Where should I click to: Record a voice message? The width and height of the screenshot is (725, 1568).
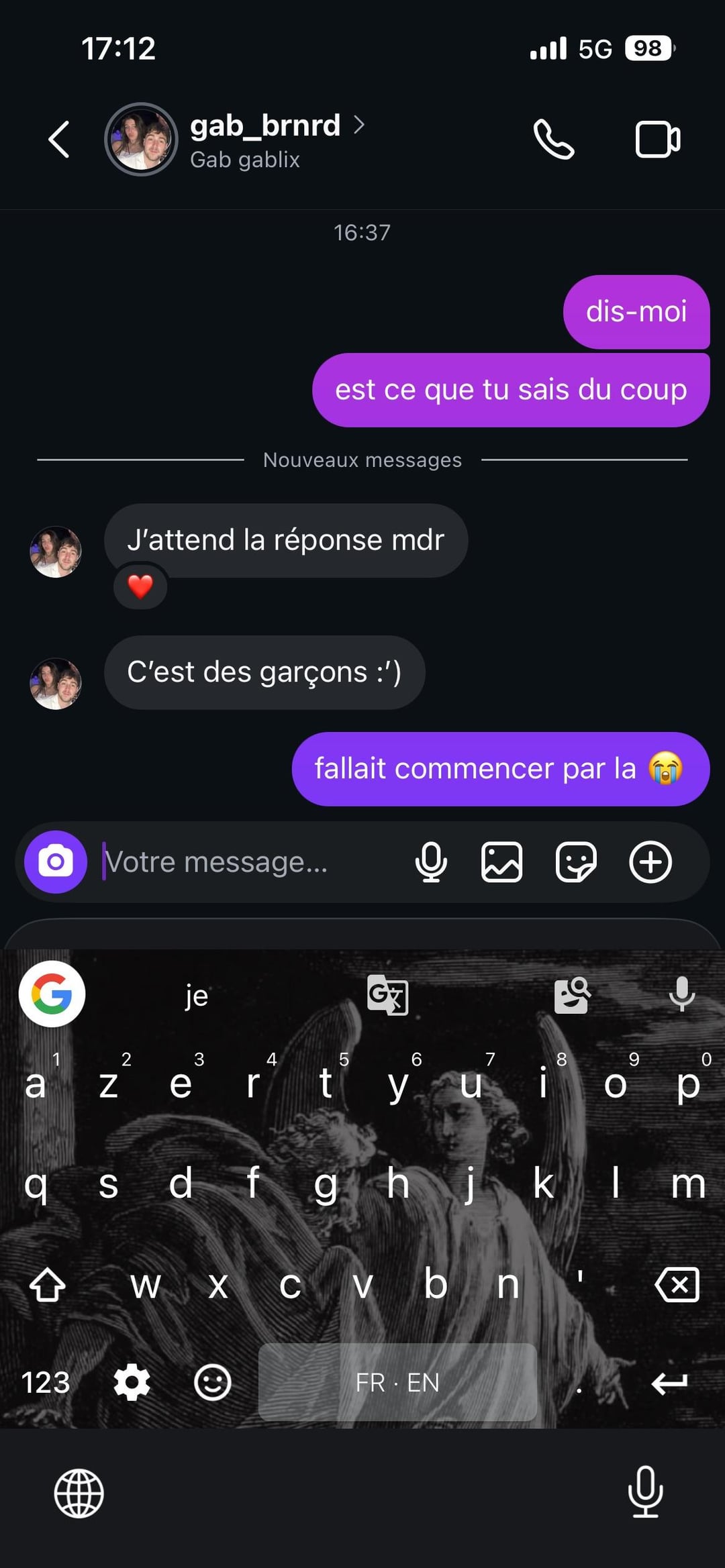pos(431,862)
